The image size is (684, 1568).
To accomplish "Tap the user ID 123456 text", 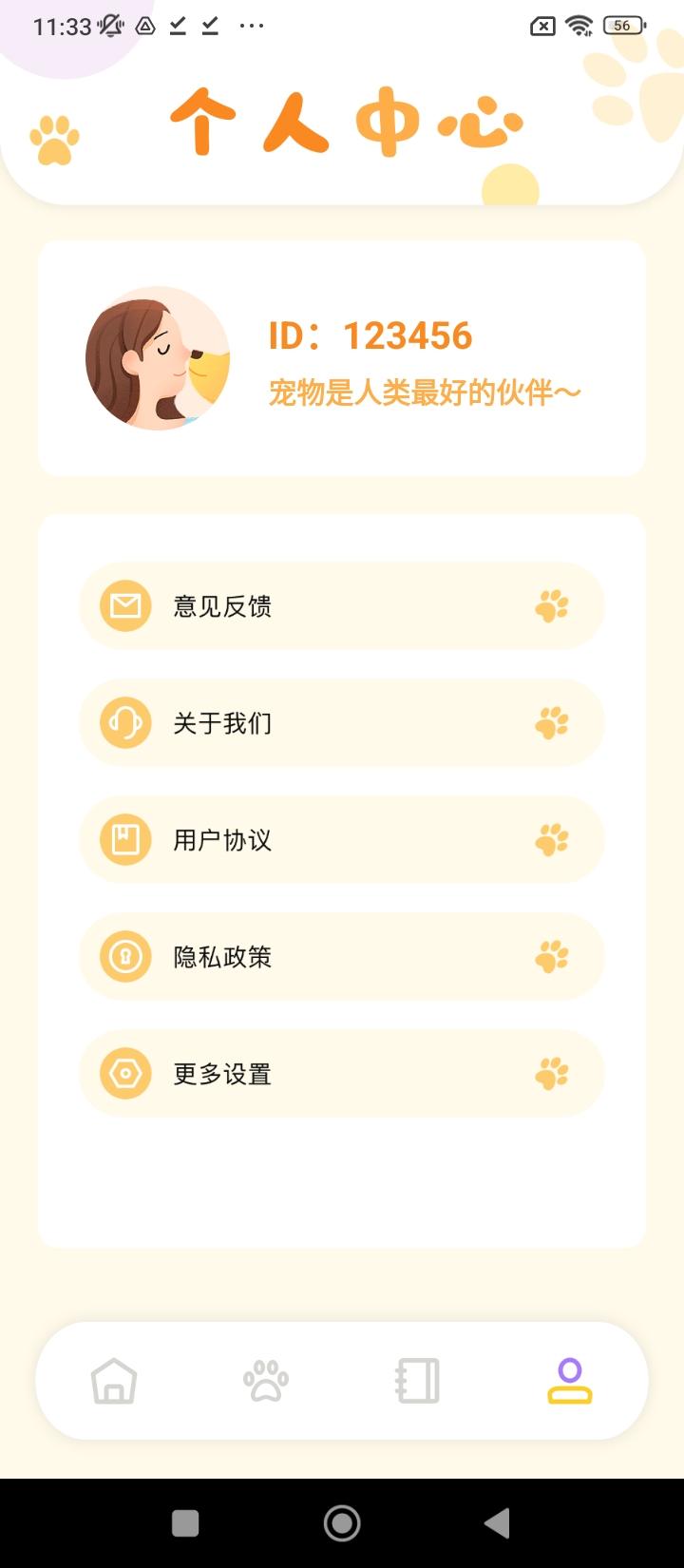I will [369, 335].
